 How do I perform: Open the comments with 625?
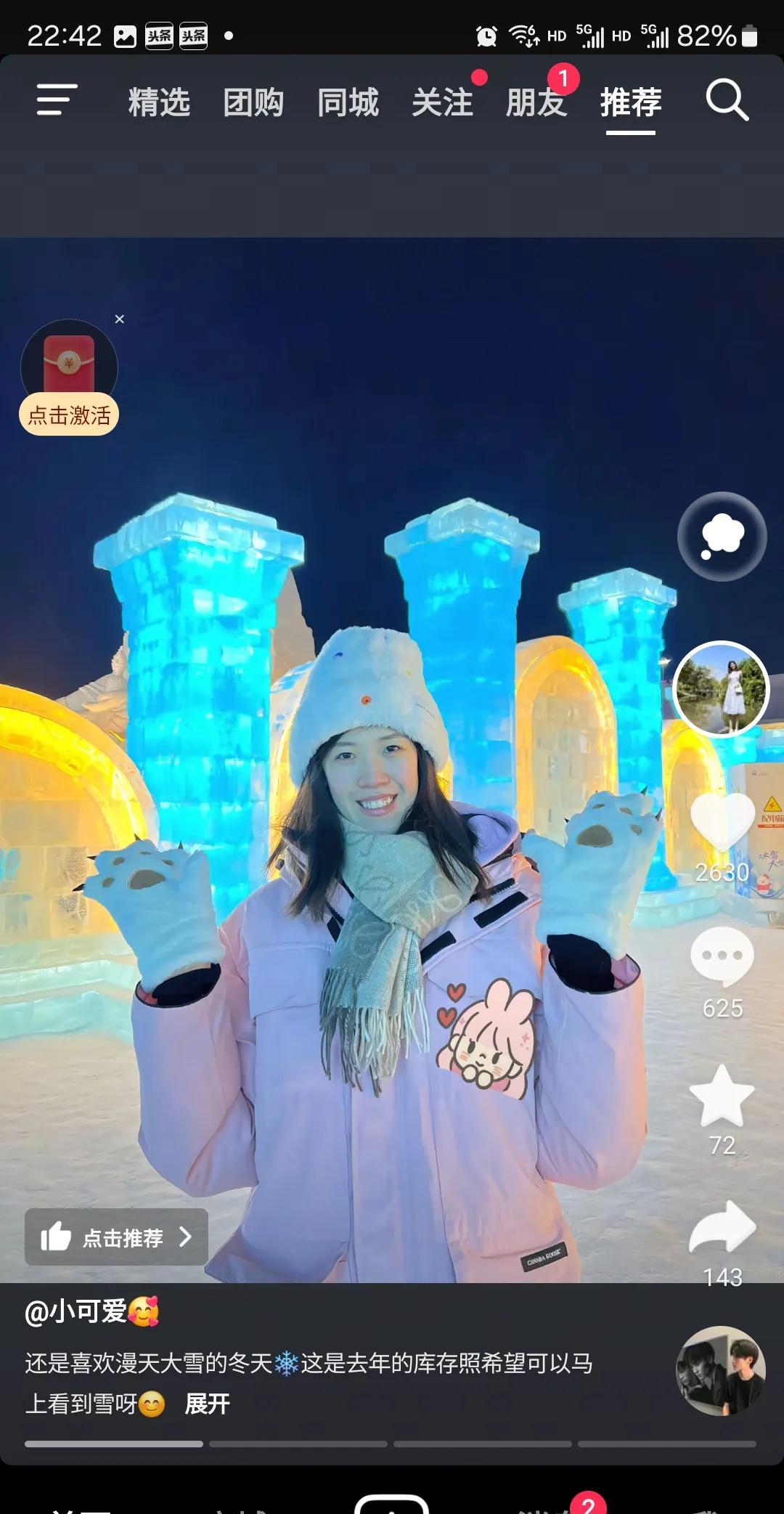click(x=722, y=956)
